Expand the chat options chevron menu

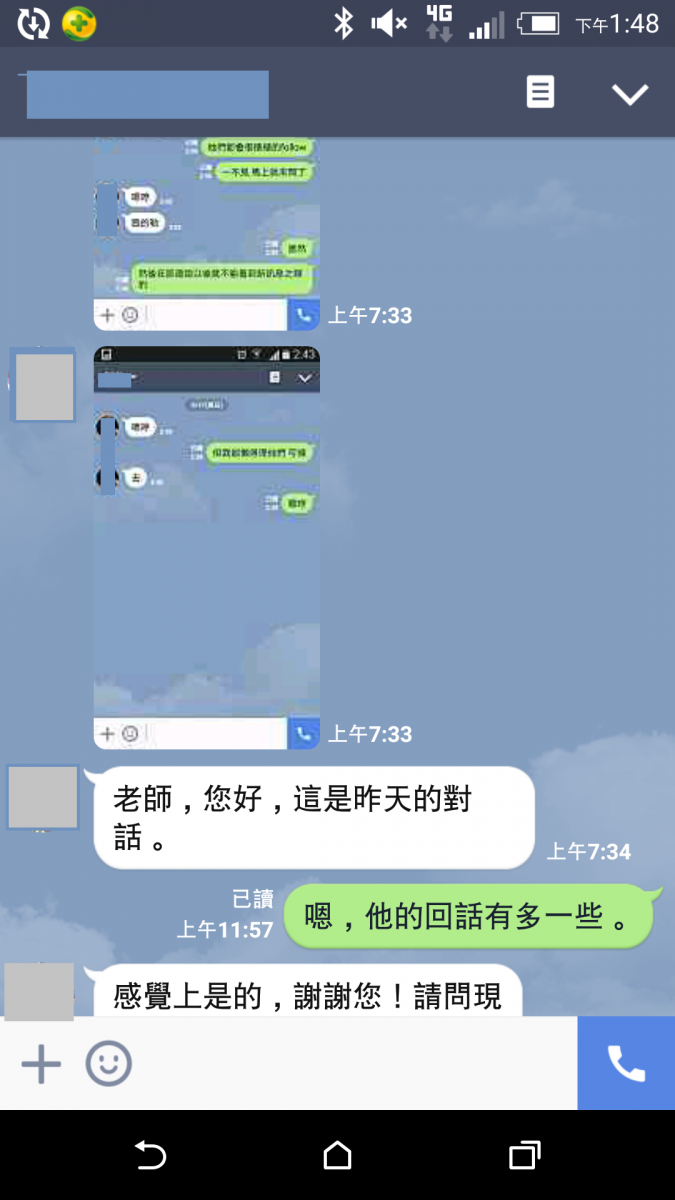coord(630,94)
